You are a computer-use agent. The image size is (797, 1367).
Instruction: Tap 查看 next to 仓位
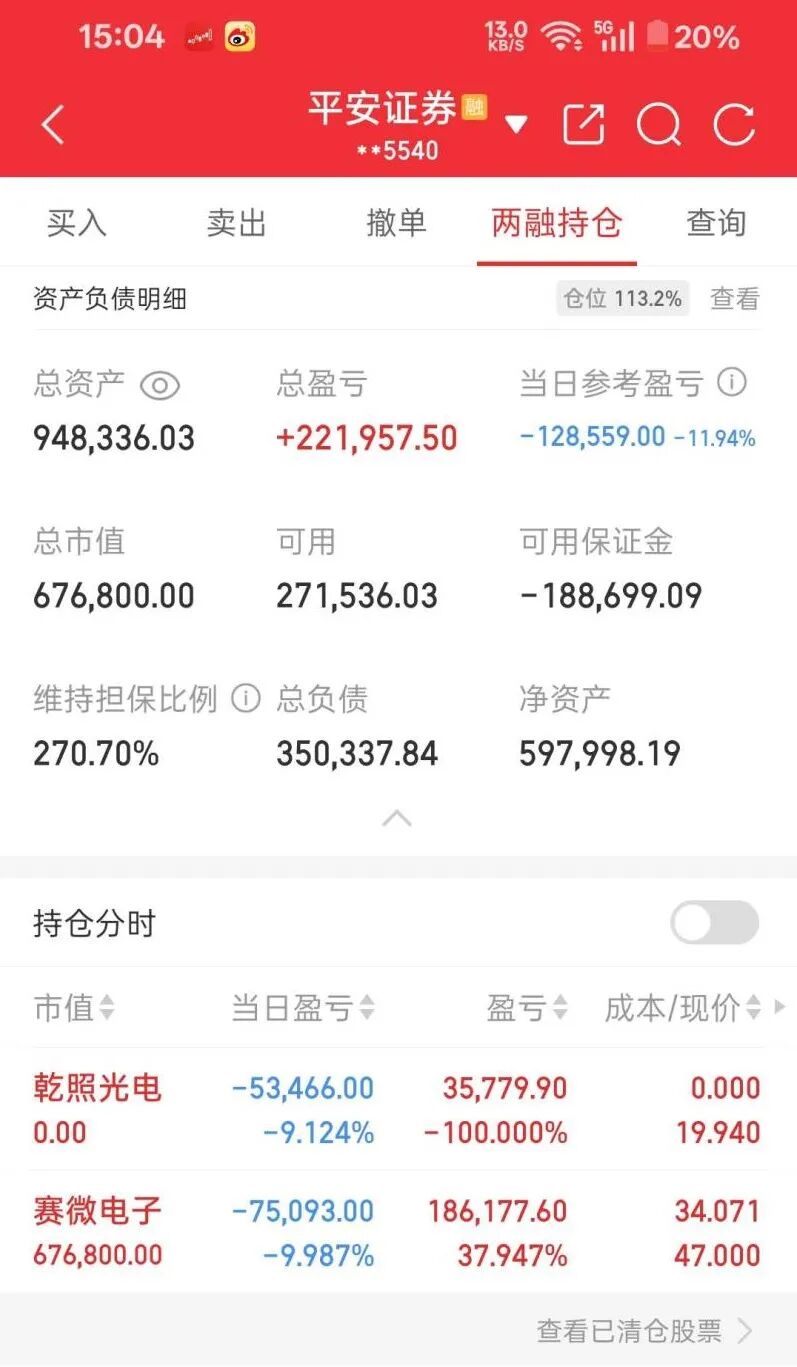click(x=735, y=298)
